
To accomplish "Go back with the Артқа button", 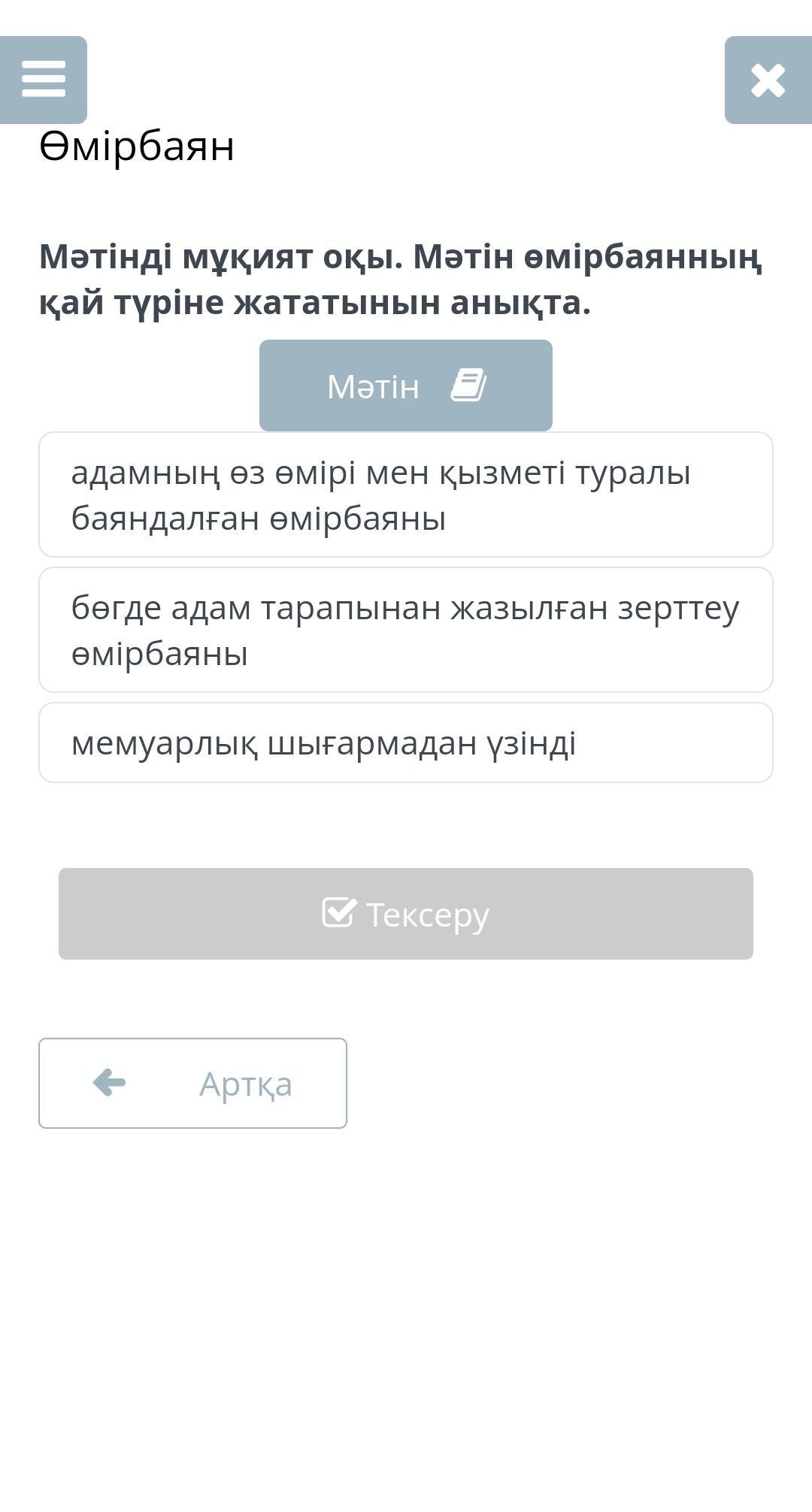I will pos(192,1083).
